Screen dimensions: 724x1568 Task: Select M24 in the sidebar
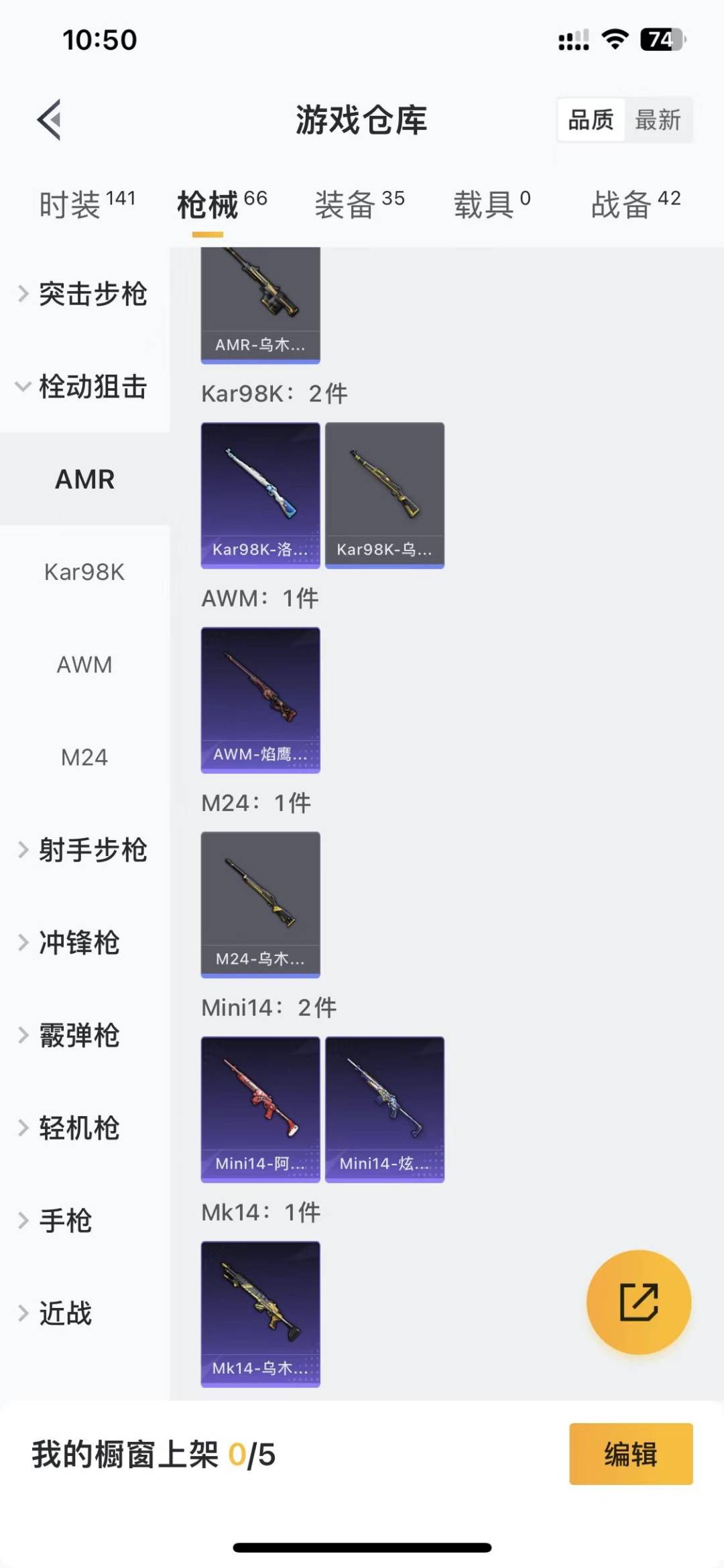click(84, 758)
